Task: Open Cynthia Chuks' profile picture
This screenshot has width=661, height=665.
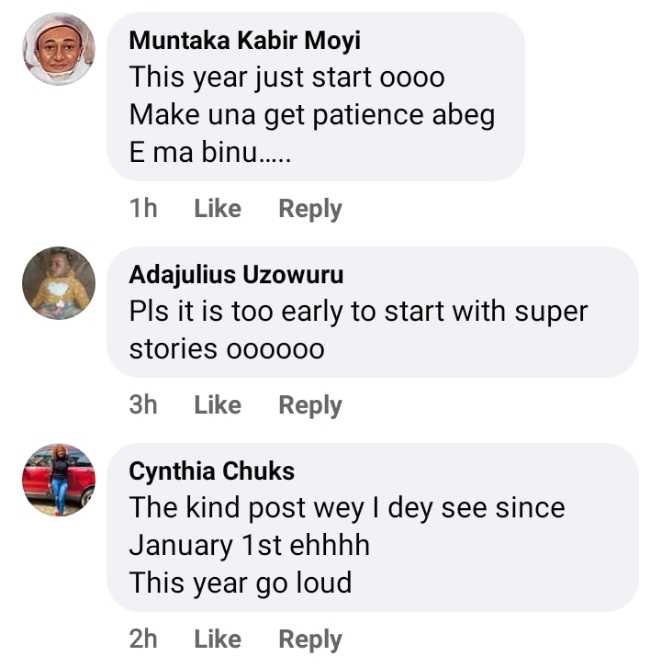Action: 59,480
